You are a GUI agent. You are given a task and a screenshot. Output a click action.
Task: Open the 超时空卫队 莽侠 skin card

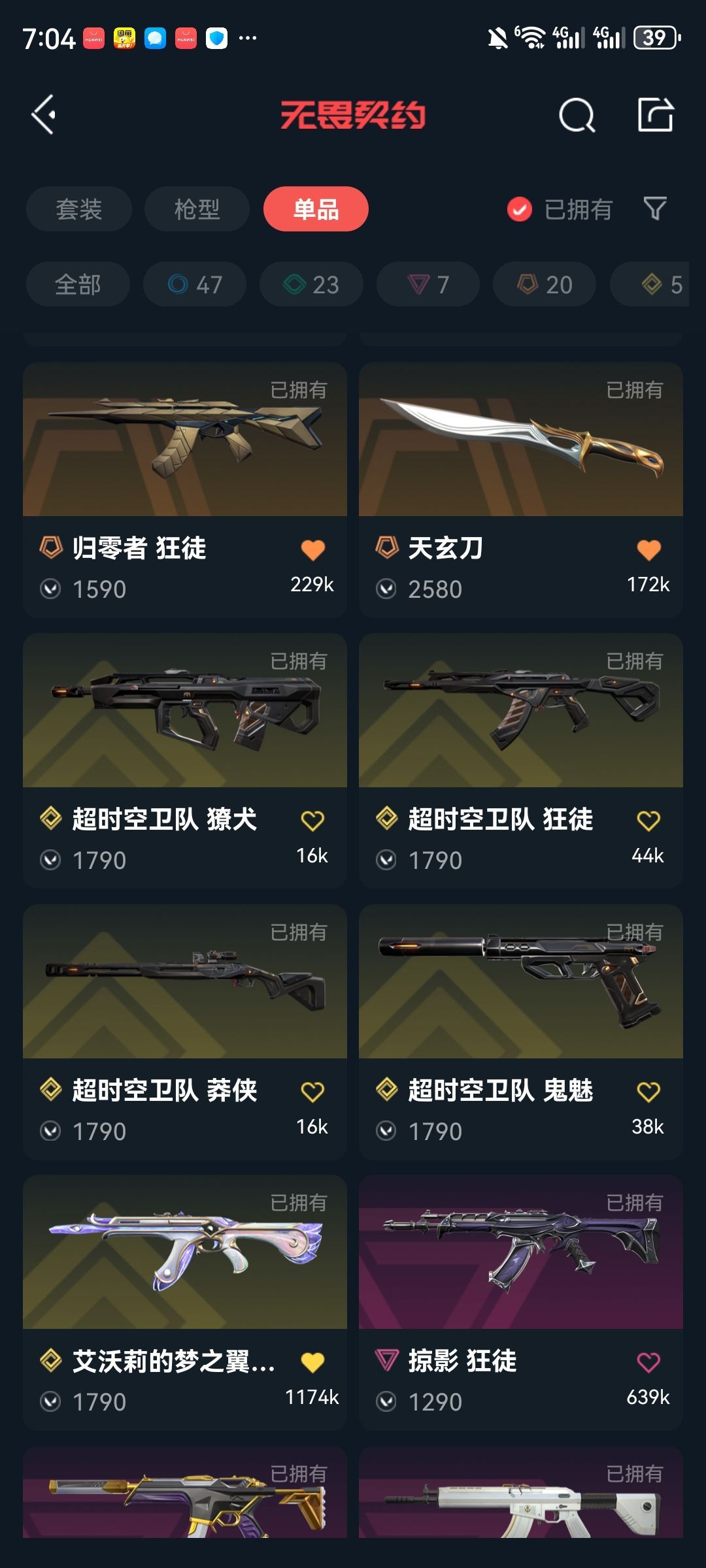[x=185, y=1032]
